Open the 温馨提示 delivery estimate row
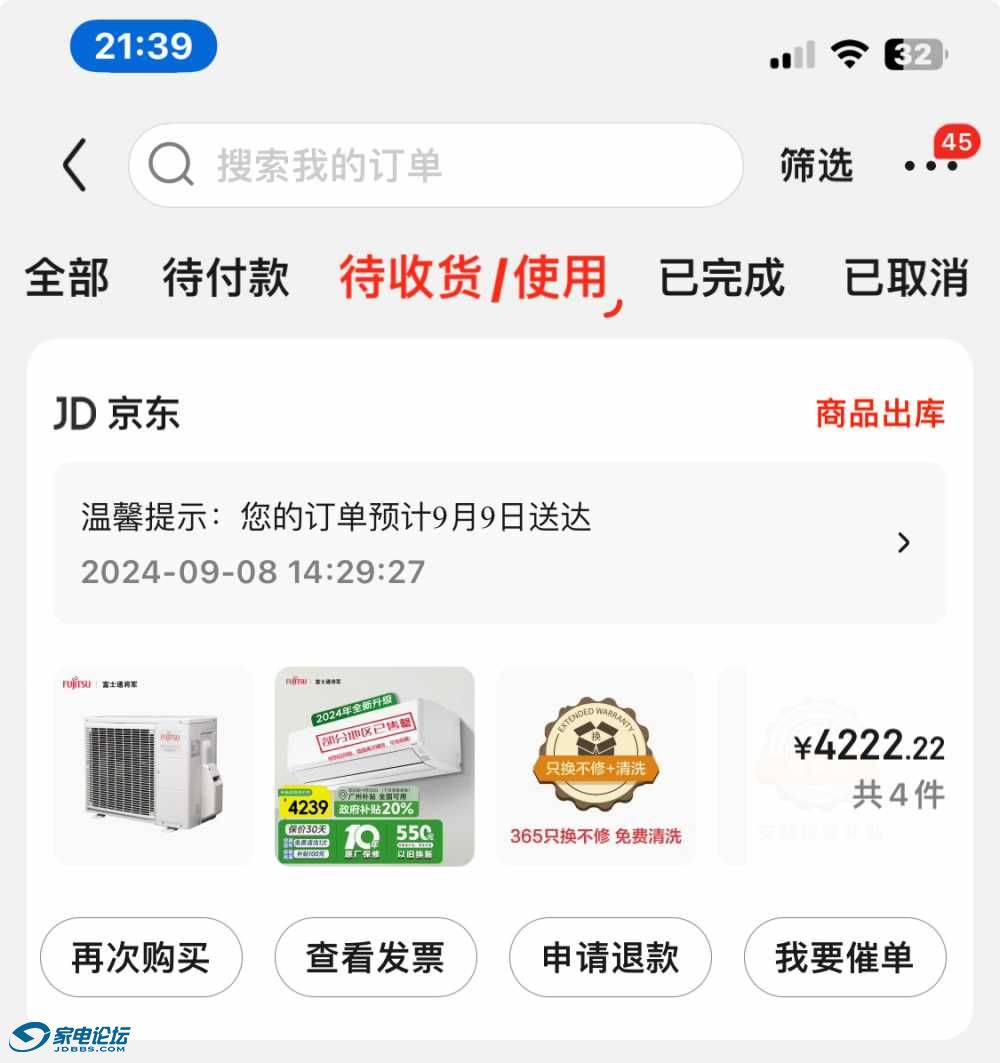The image size is (1000, 1063). click(x=499, y=543)
